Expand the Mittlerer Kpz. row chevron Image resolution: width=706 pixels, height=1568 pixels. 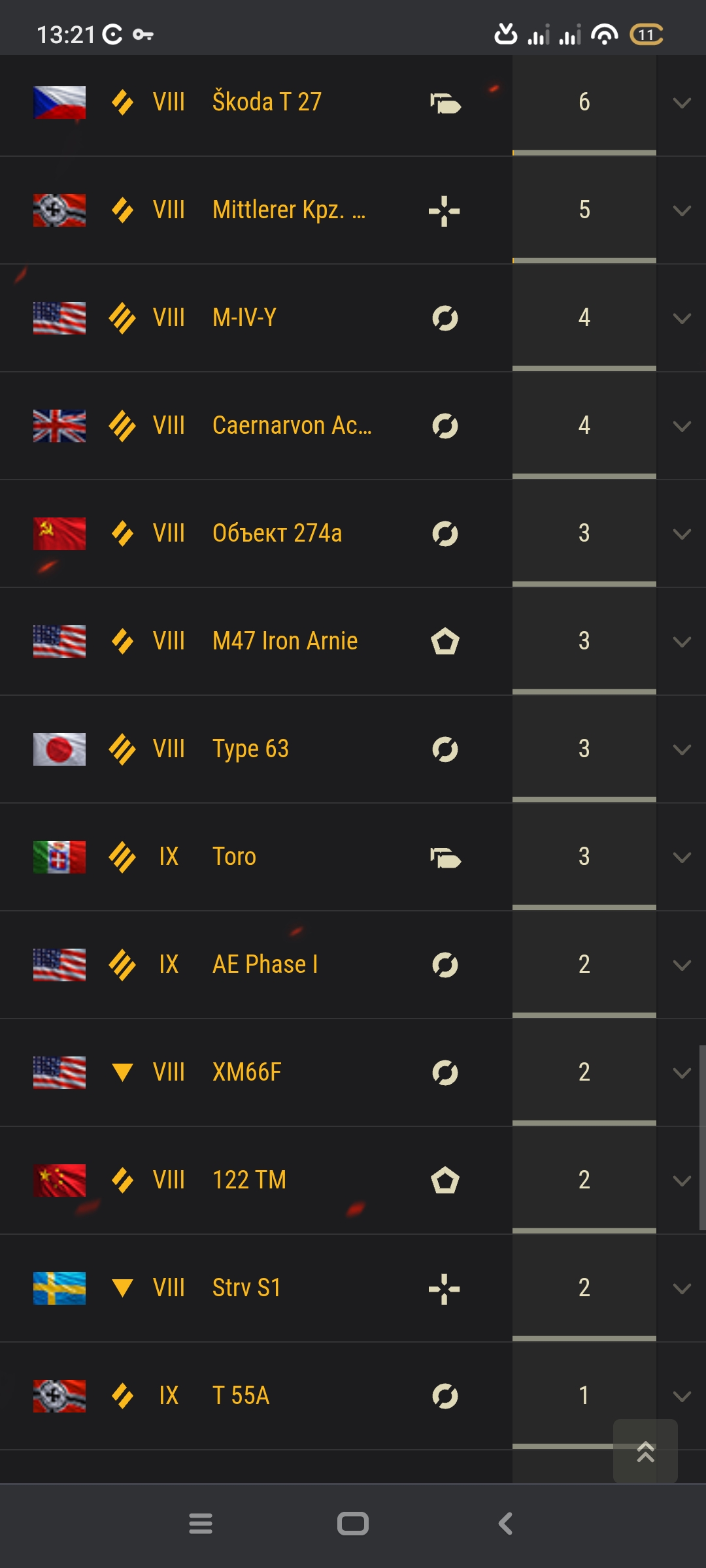pos(682,211)
